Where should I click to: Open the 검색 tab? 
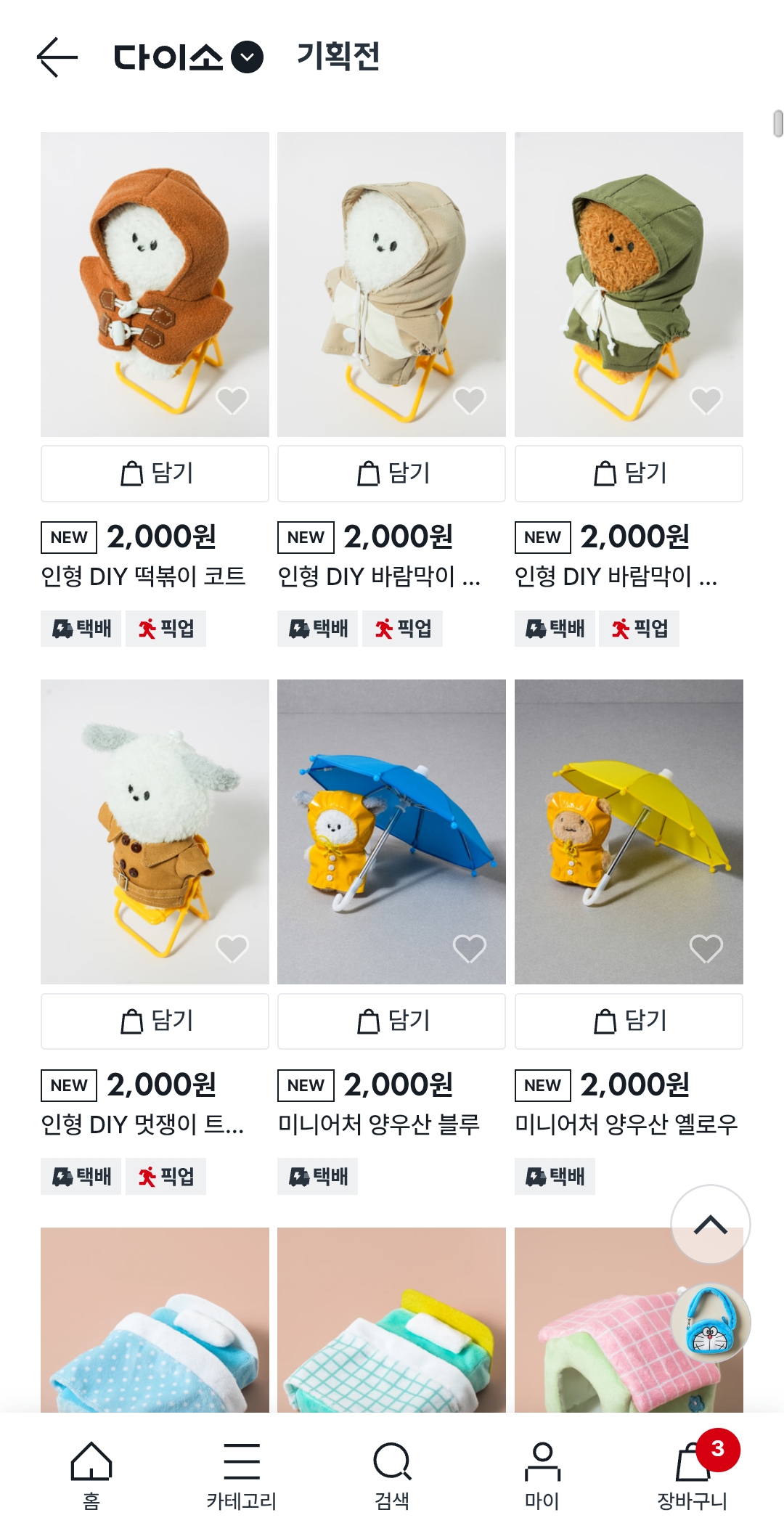pos(392,1475)
